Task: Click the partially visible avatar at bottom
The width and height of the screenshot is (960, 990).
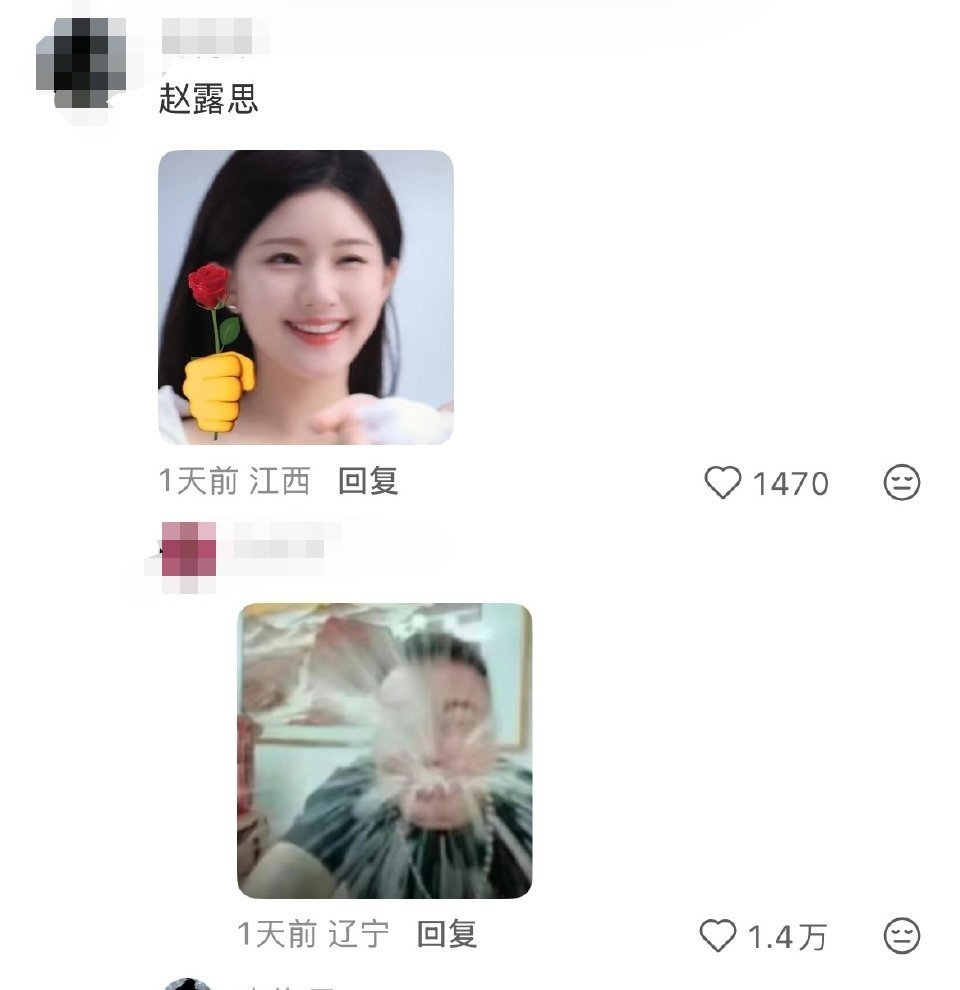Action: [x=185, y=983]
